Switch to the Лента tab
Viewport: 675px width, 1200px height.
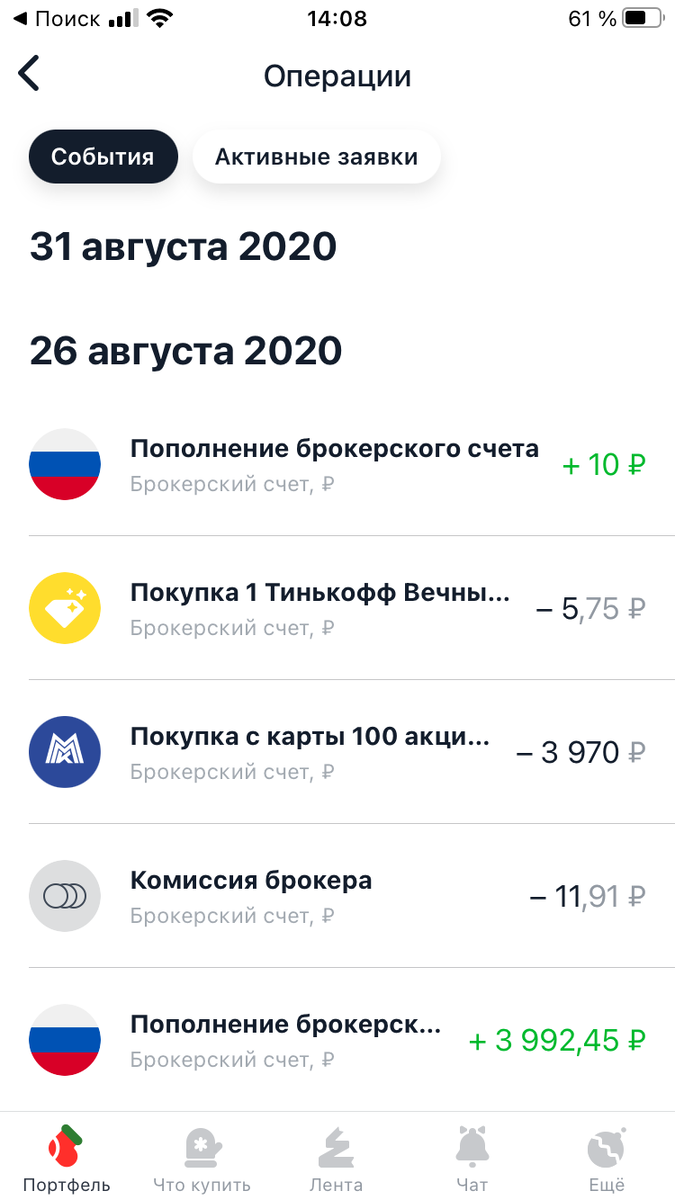point(336,1160)
